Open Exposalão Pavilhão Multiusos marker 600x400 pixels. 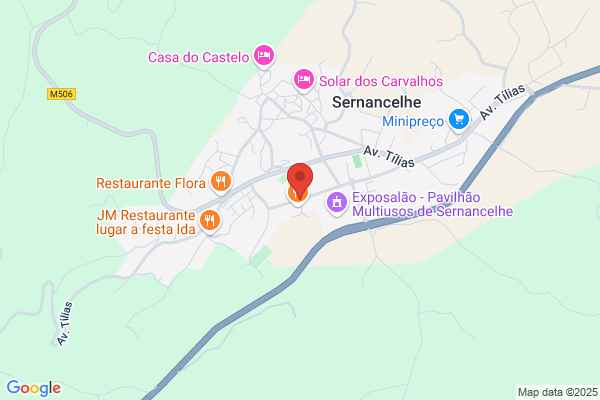[338, 204]
